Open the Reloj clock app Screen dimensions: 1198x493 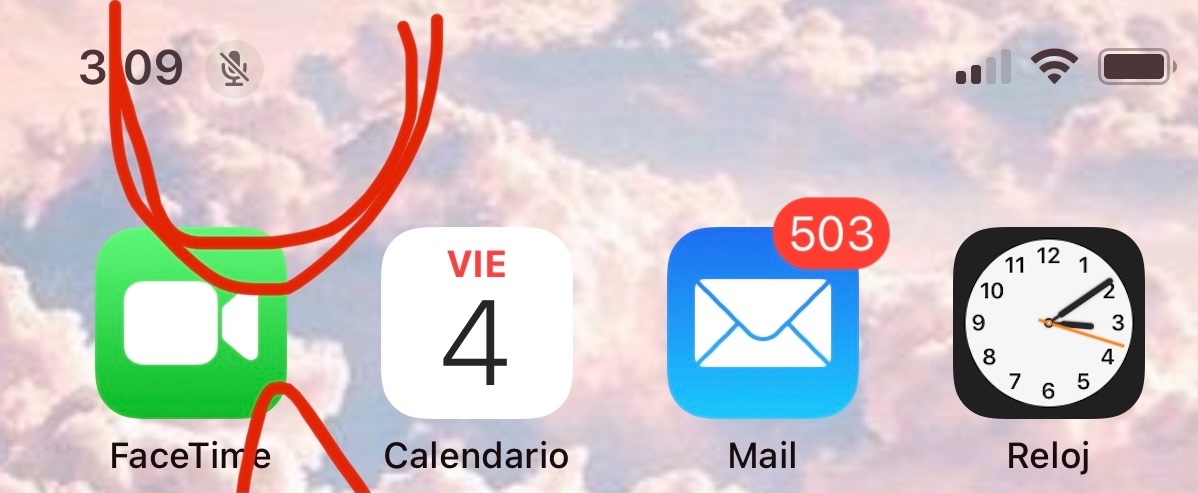coord(1049,323)
